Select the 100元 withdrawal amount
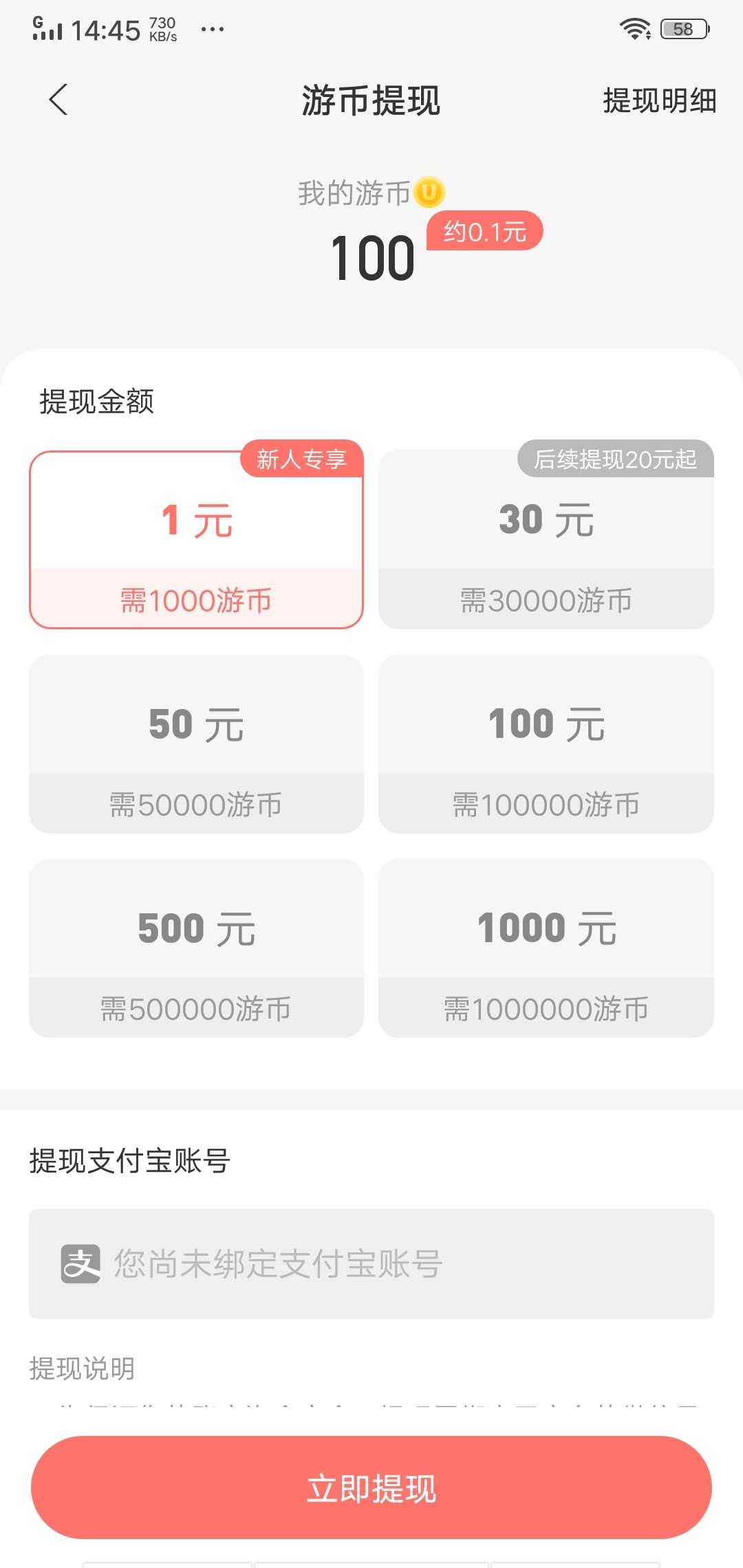The height and width of the screenshot is (1568, 743). pyautogui.click(x=547, y=743)
